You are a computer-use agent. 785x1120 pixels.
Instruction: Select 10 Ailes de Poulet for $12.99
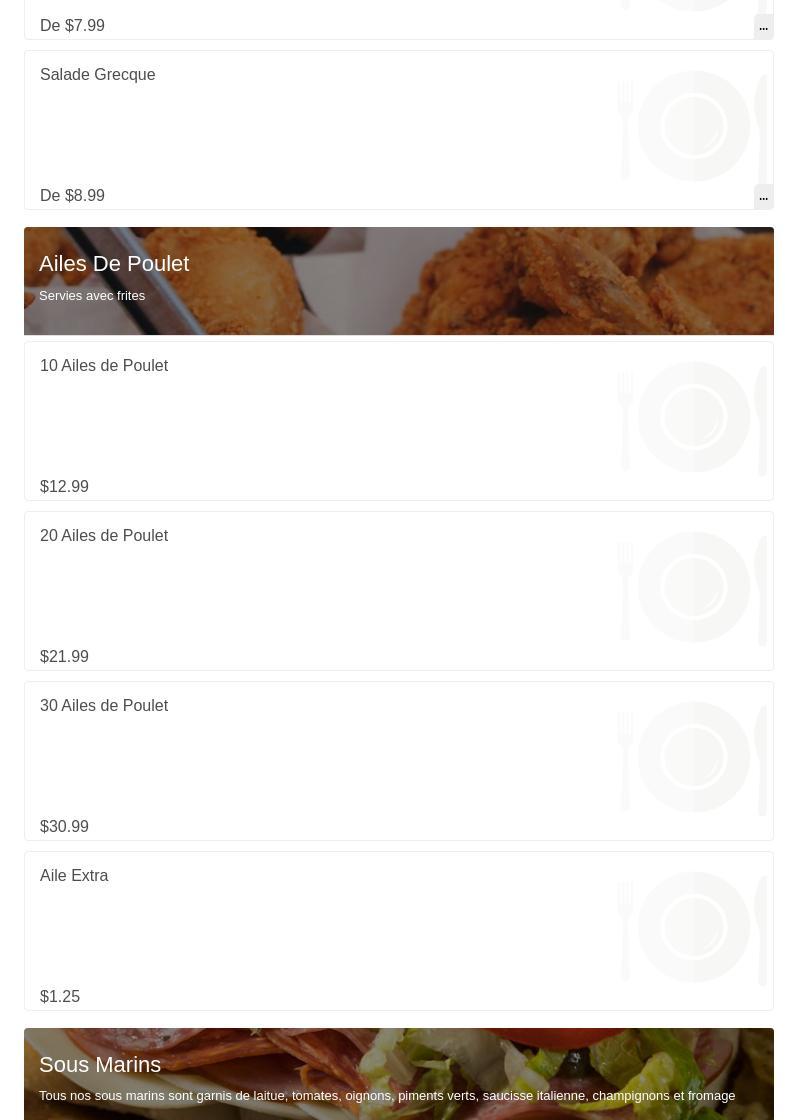coord(104,366)
